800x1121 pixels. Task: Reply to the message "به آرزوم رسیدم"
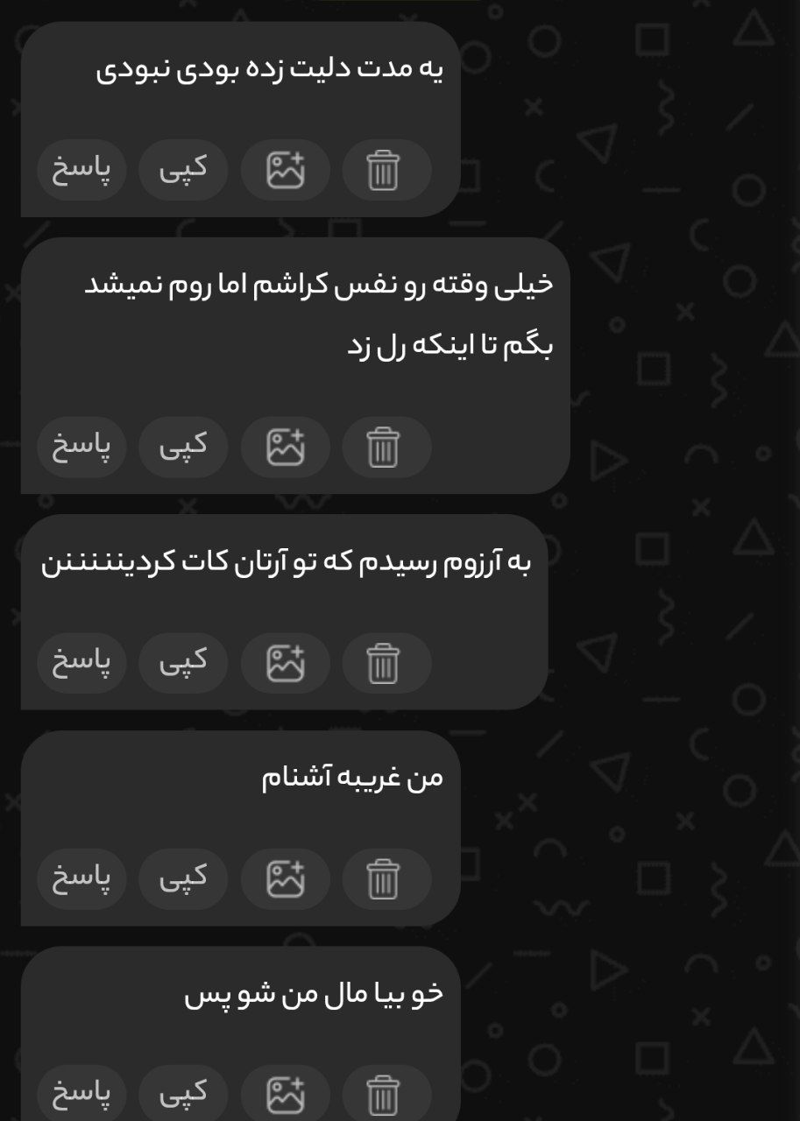tap(82, 662)
